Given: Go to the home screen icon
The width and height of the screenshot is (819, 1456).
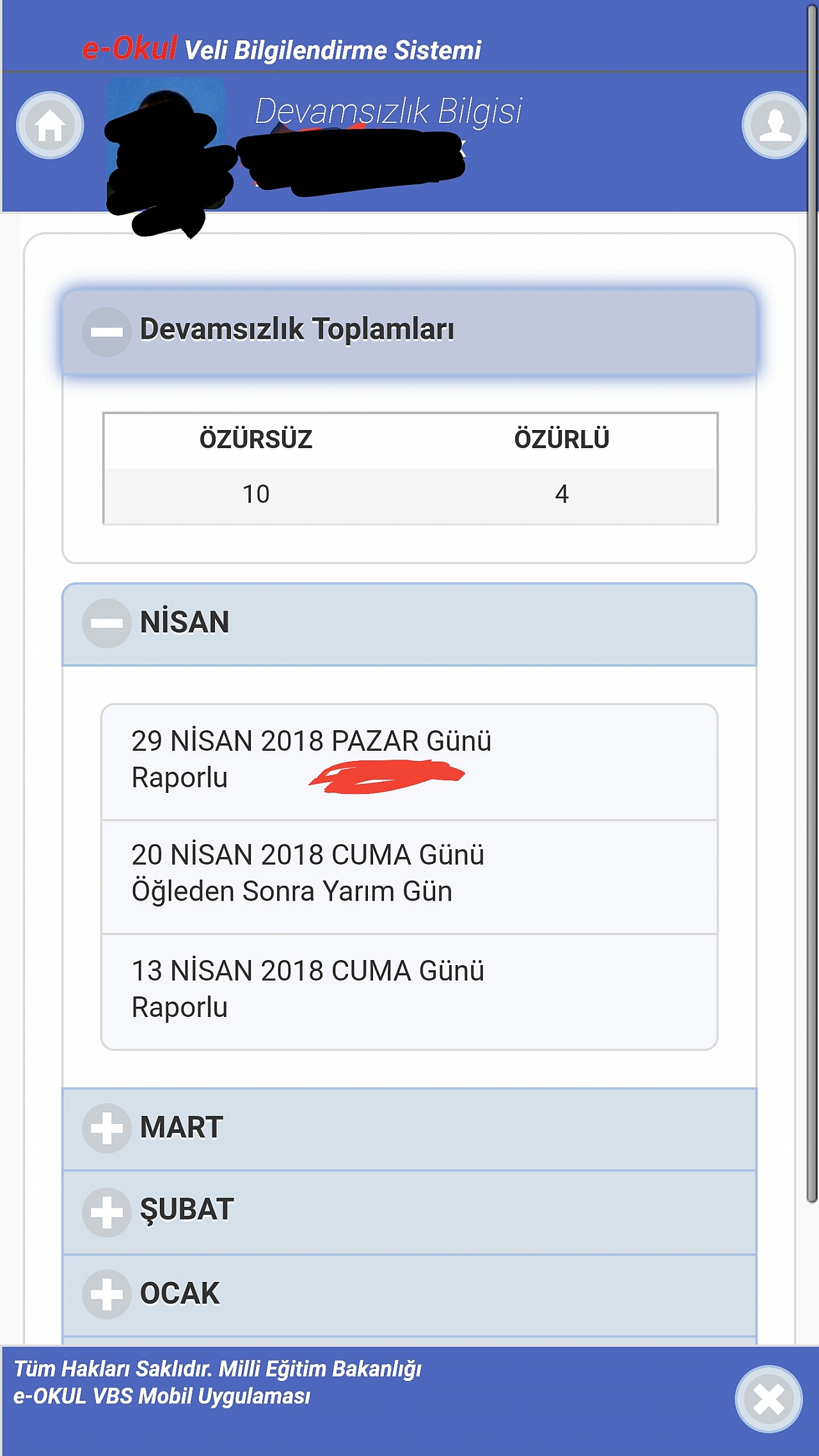Looking at the screenshot, I should [50, 125].
